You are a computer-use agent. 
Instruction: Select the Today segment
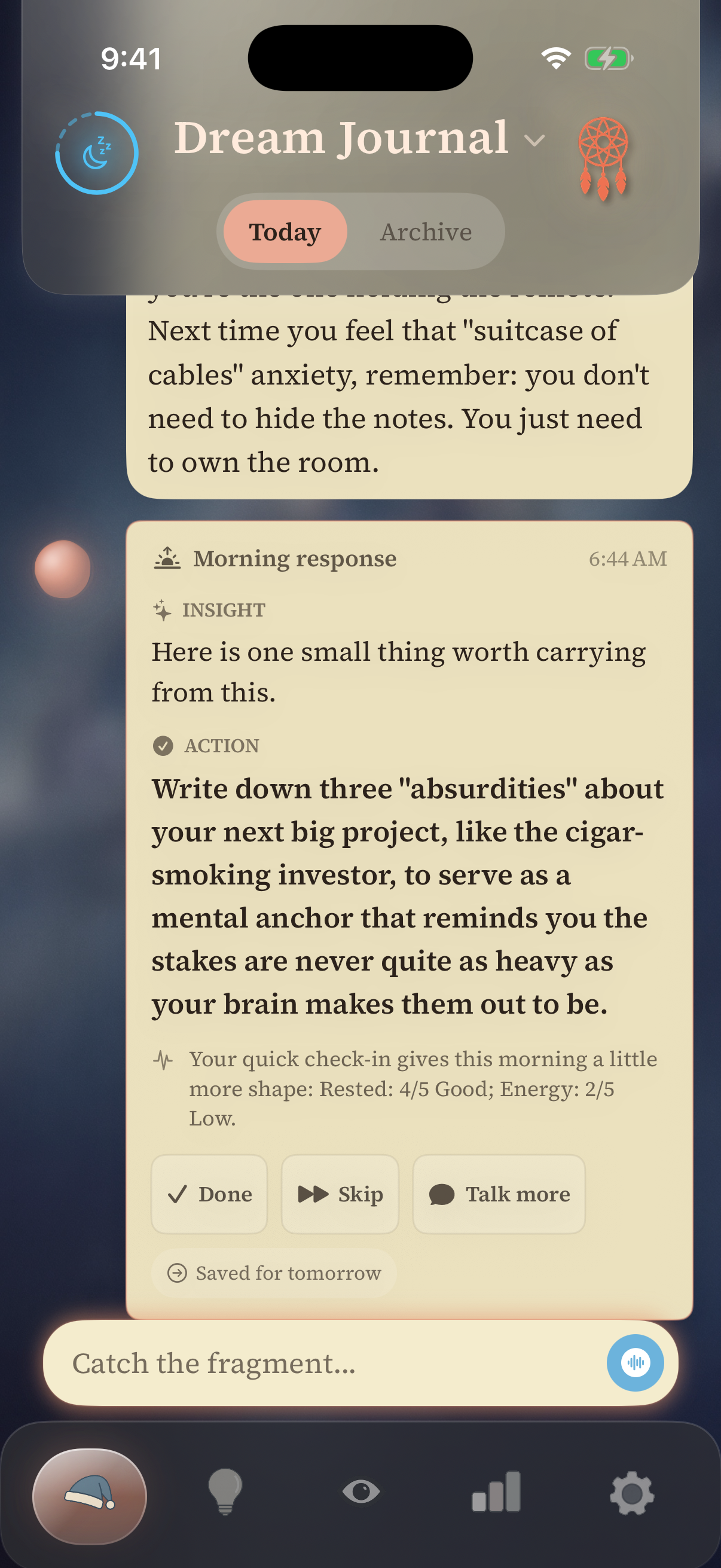(x=285, y=232)
